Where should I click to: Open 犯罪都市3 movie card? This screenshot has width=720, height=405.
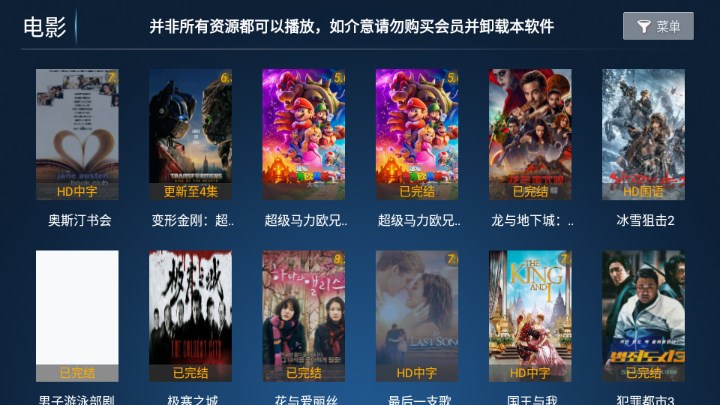pyautogui.click(x=643, y=316)
